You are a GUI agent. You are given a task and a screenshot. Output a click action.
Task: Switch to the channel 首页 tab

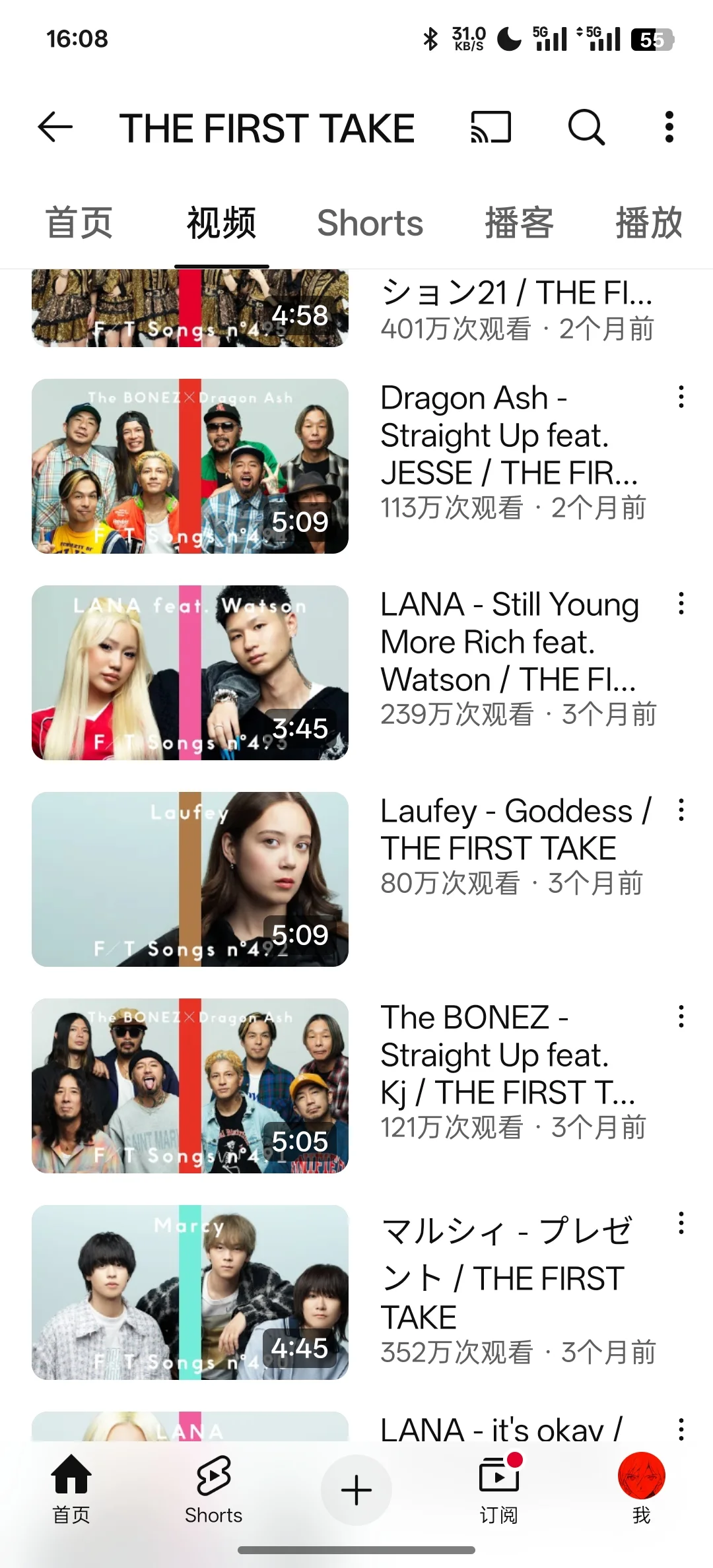(x=79, y=223)
